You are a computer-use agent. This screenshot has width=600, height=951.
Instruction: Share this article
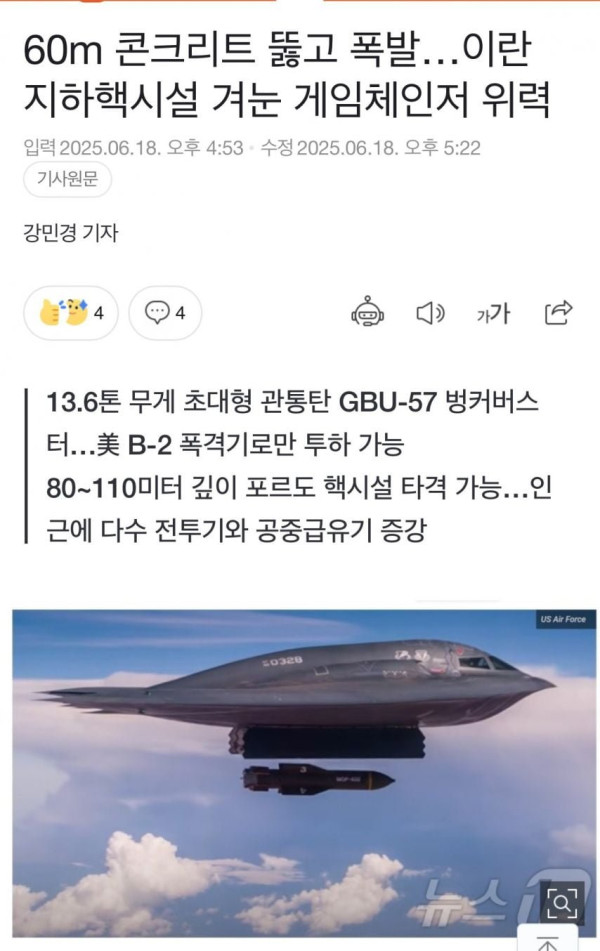click(558, 313)
